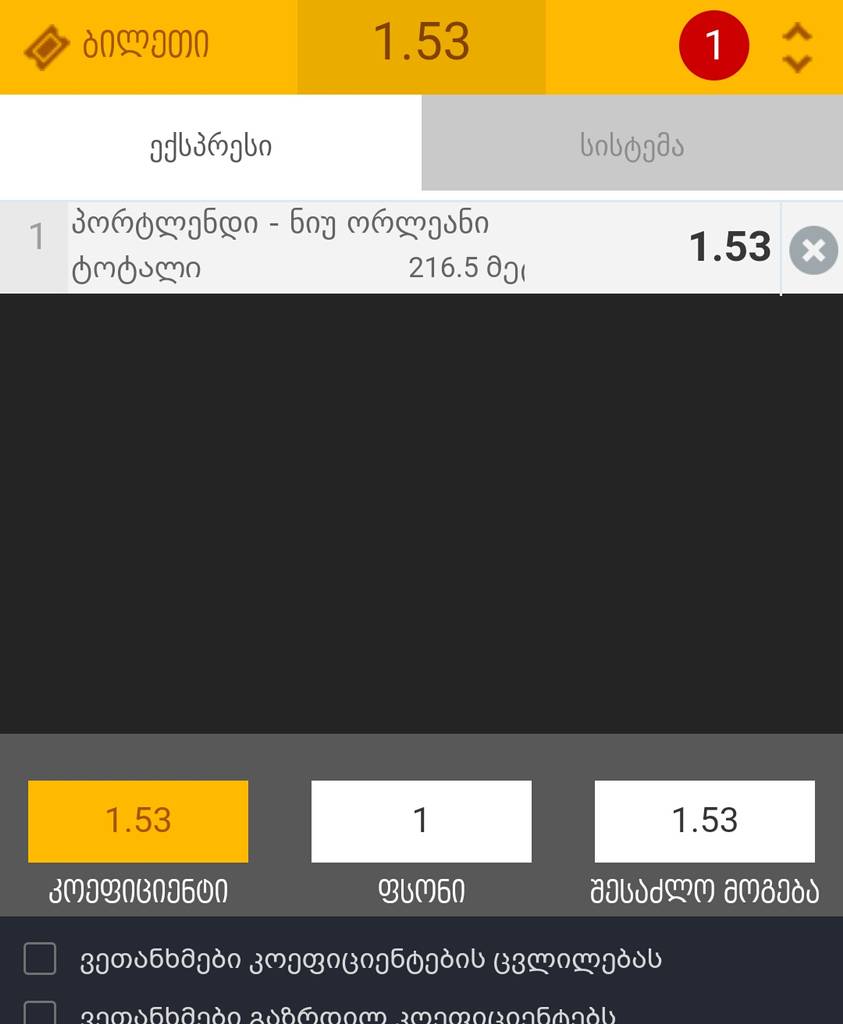843x1024 pixels.
Task: Edit the ფსონი stake amount field
Action: 421,821
